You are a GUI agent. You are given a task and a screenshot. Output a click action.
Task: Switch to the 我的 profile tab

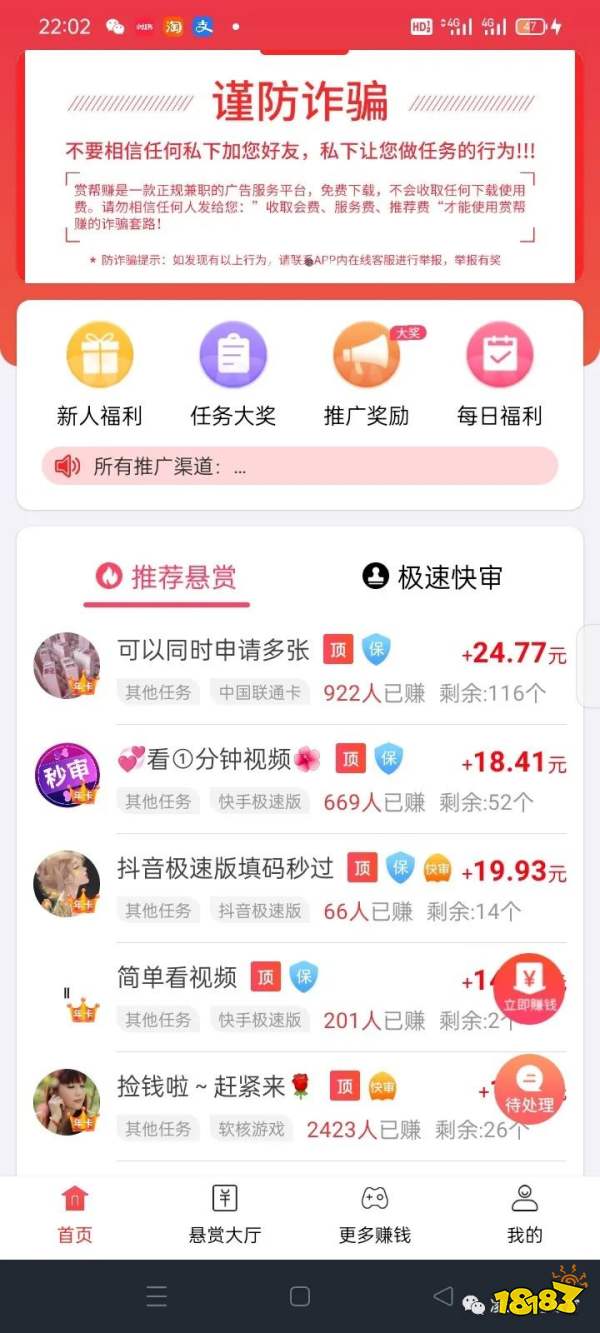[x=524, y=1214]
